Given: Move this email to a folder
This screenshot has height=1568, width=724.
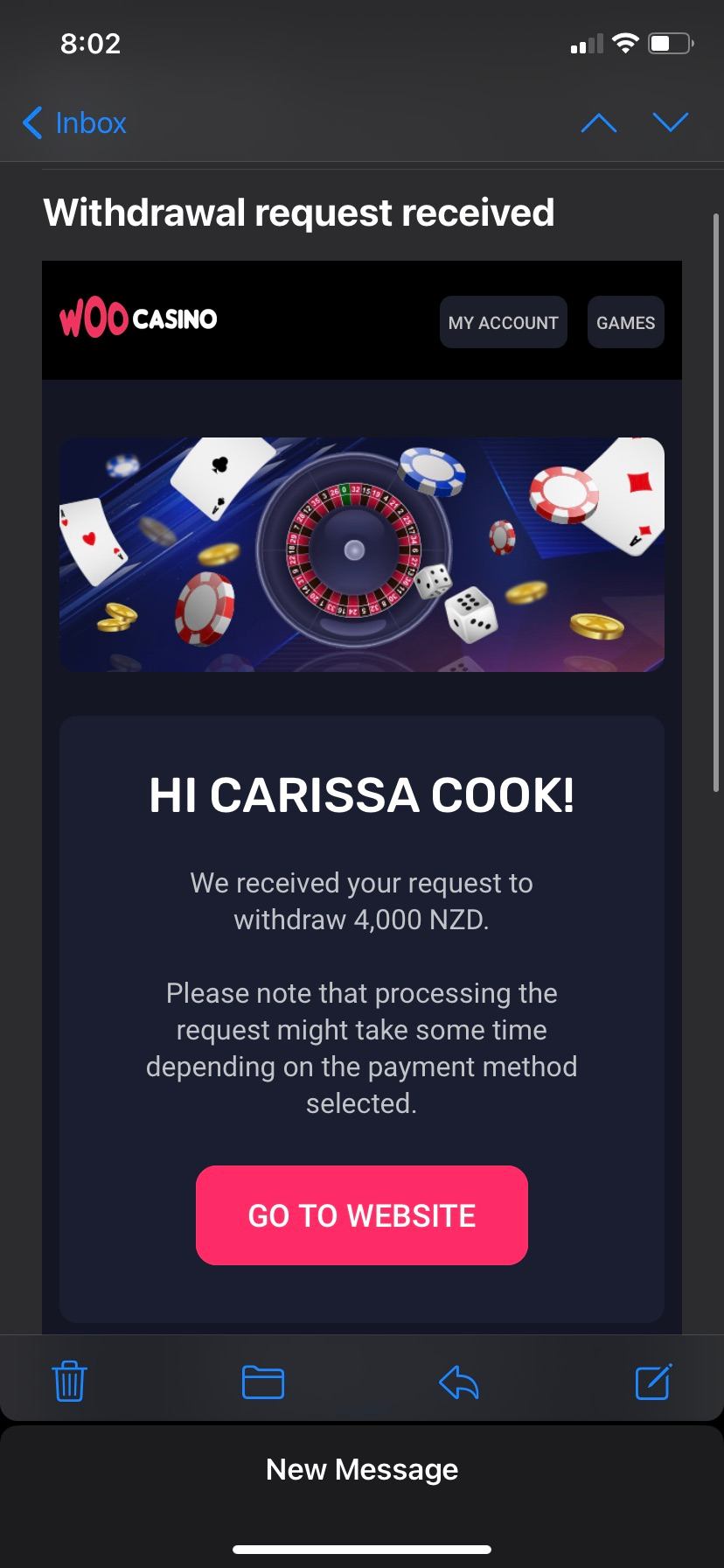Looking at the screenshot, I should [x=262, y=1382].
